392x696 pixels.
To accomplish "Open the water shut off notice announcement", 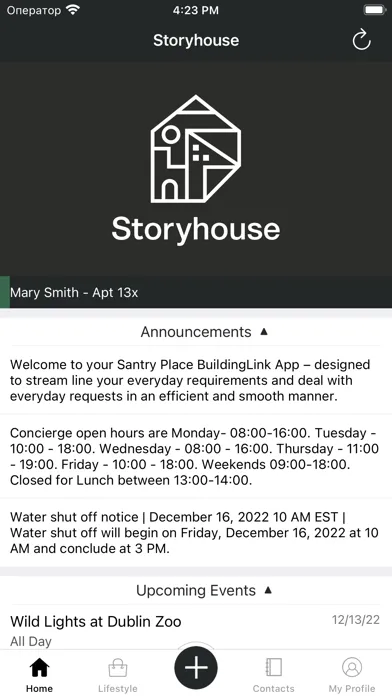I will pos(196,533).
